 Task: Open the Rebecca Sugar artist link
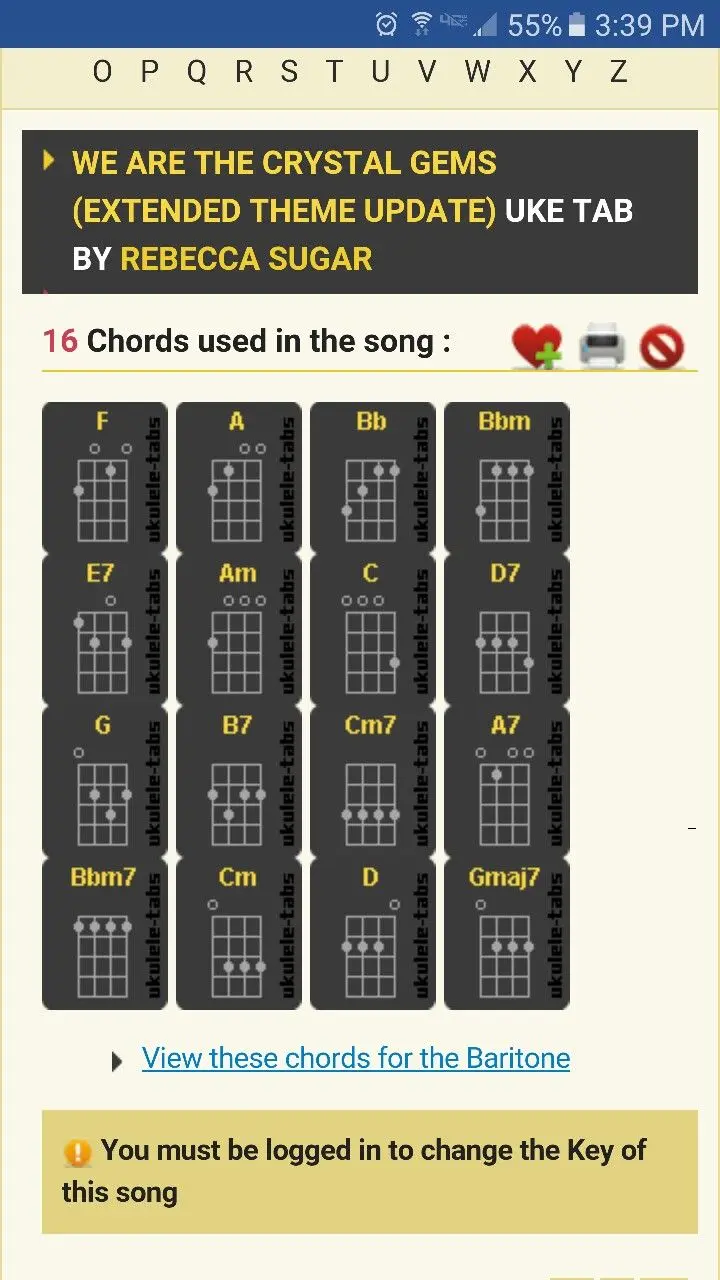246,259
